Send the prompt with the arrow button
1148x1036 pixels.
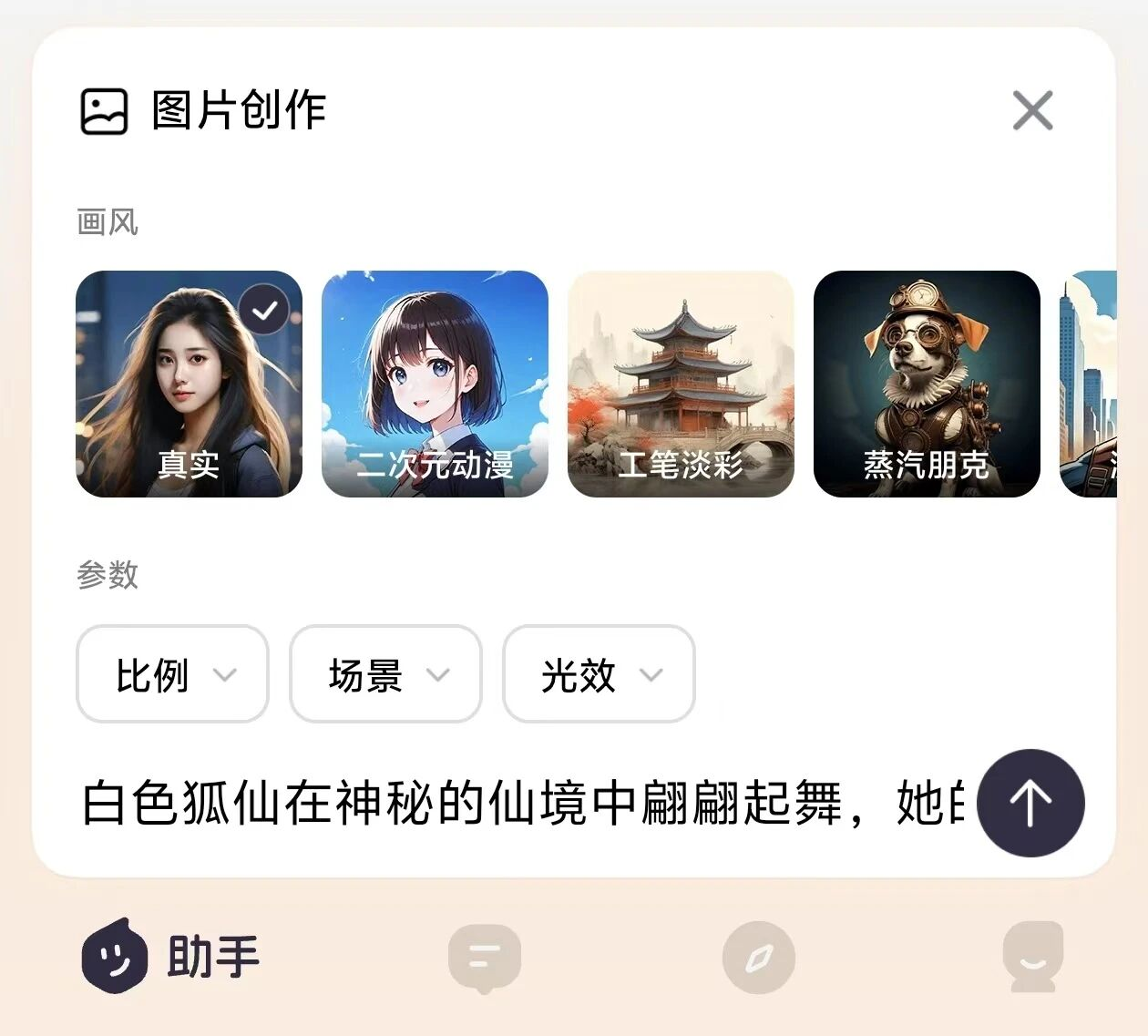click(x=1030, y=803)
